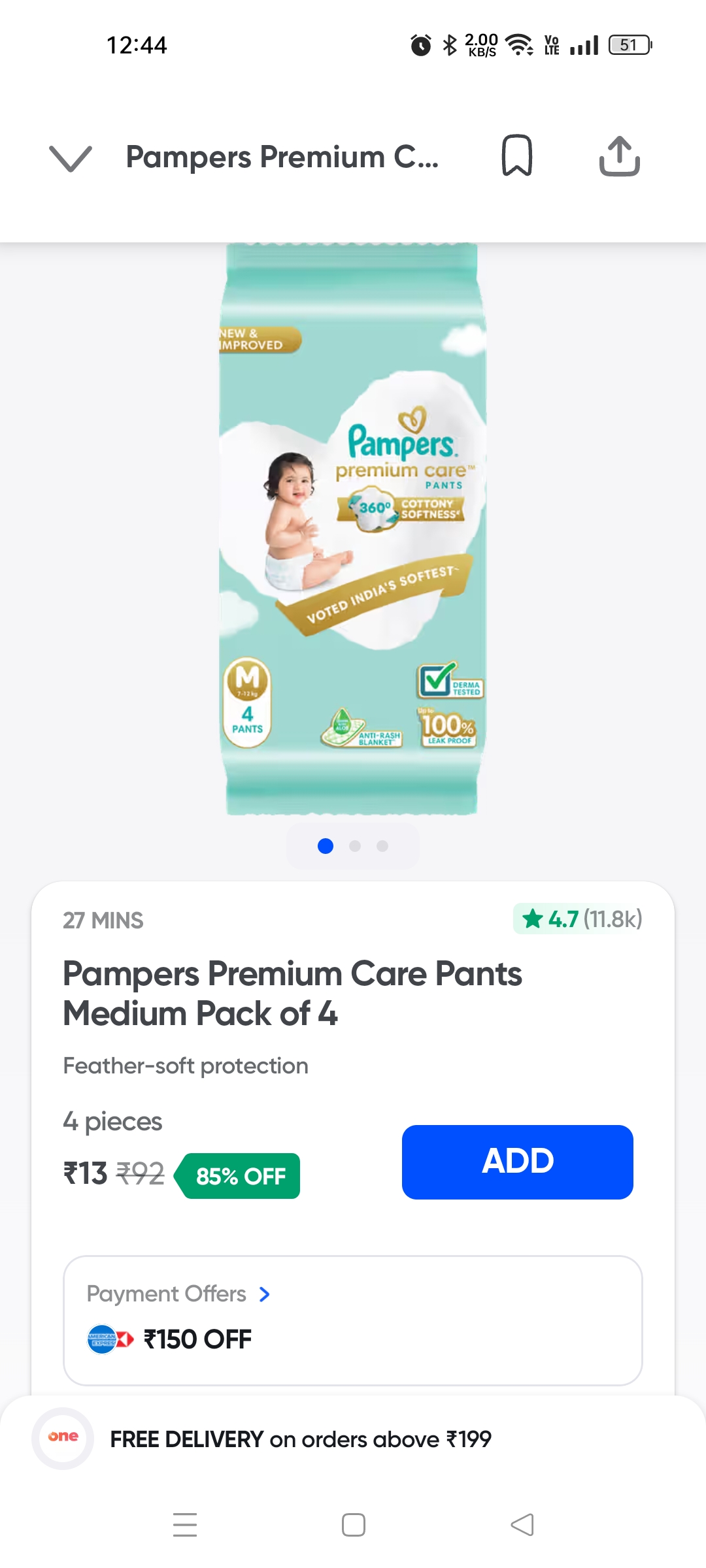Collapse the product page with the down chevron

click(x=71, y=157)
